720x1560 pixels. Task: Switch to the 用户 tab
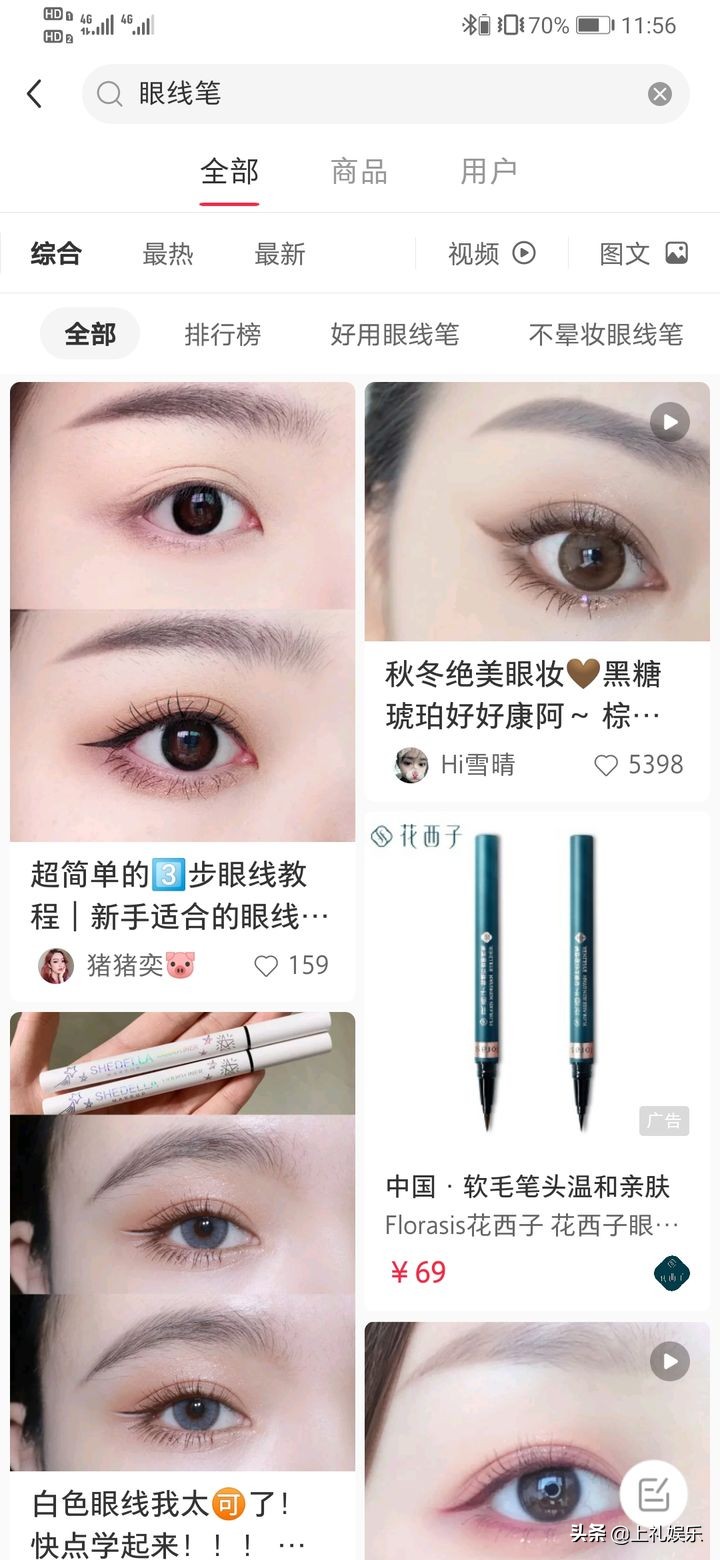(x=487, y=171)
